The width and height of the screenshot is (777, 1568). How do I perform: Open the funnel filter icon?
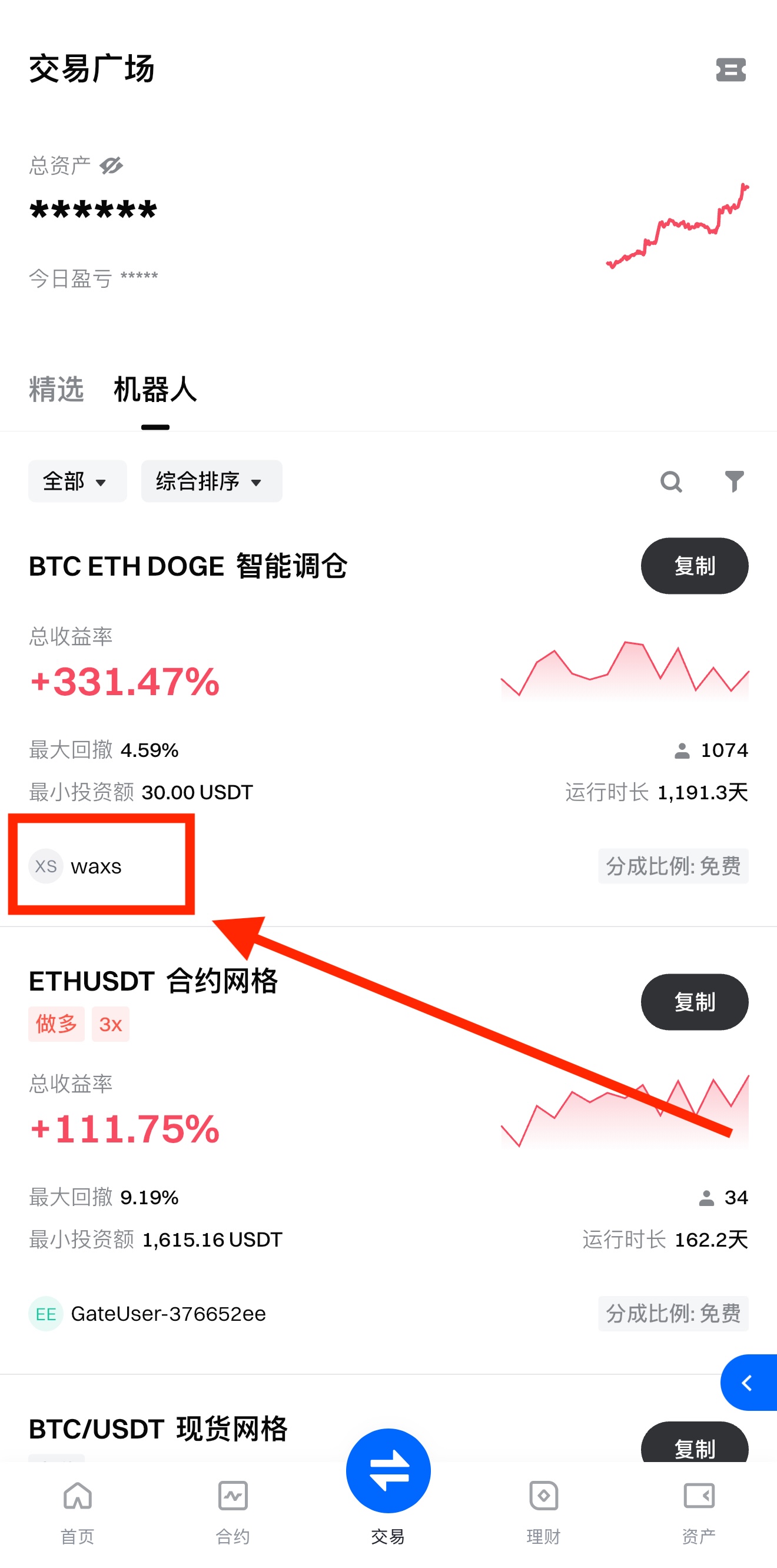pos(734,481)
